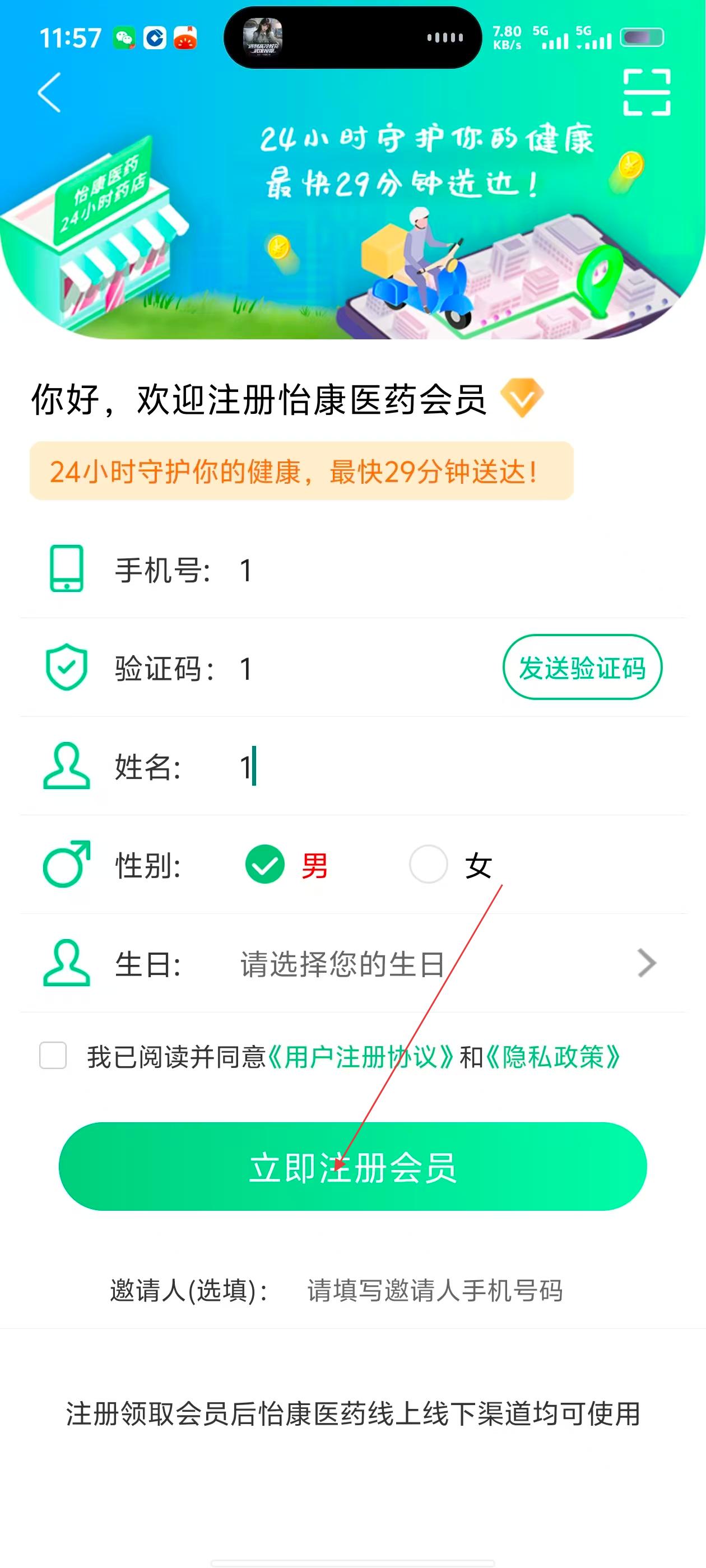
Task: Tap 立即注册会员 to register
Action: 352,1167
